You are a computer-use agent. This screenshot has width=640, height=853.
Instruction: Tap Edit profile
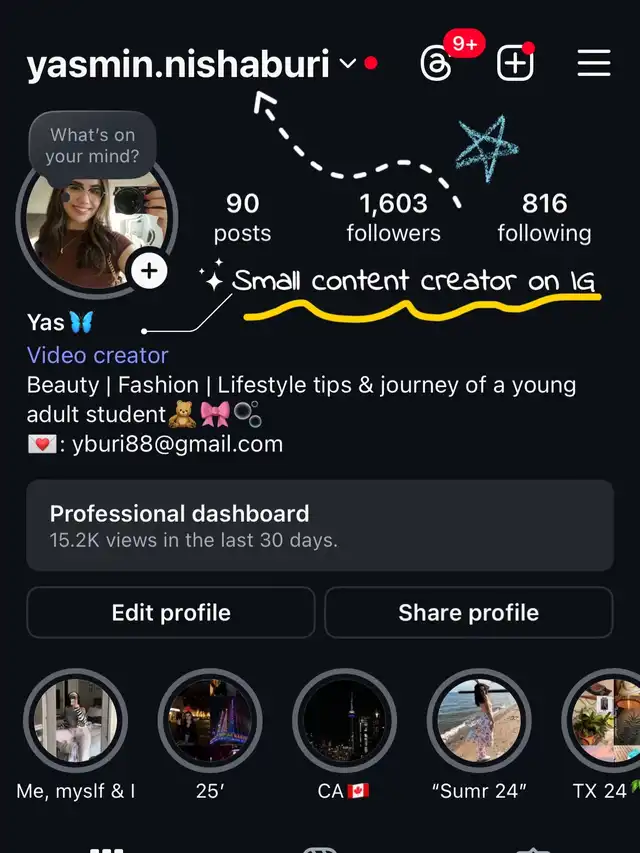pyautogui.click(x=171, y=612)
